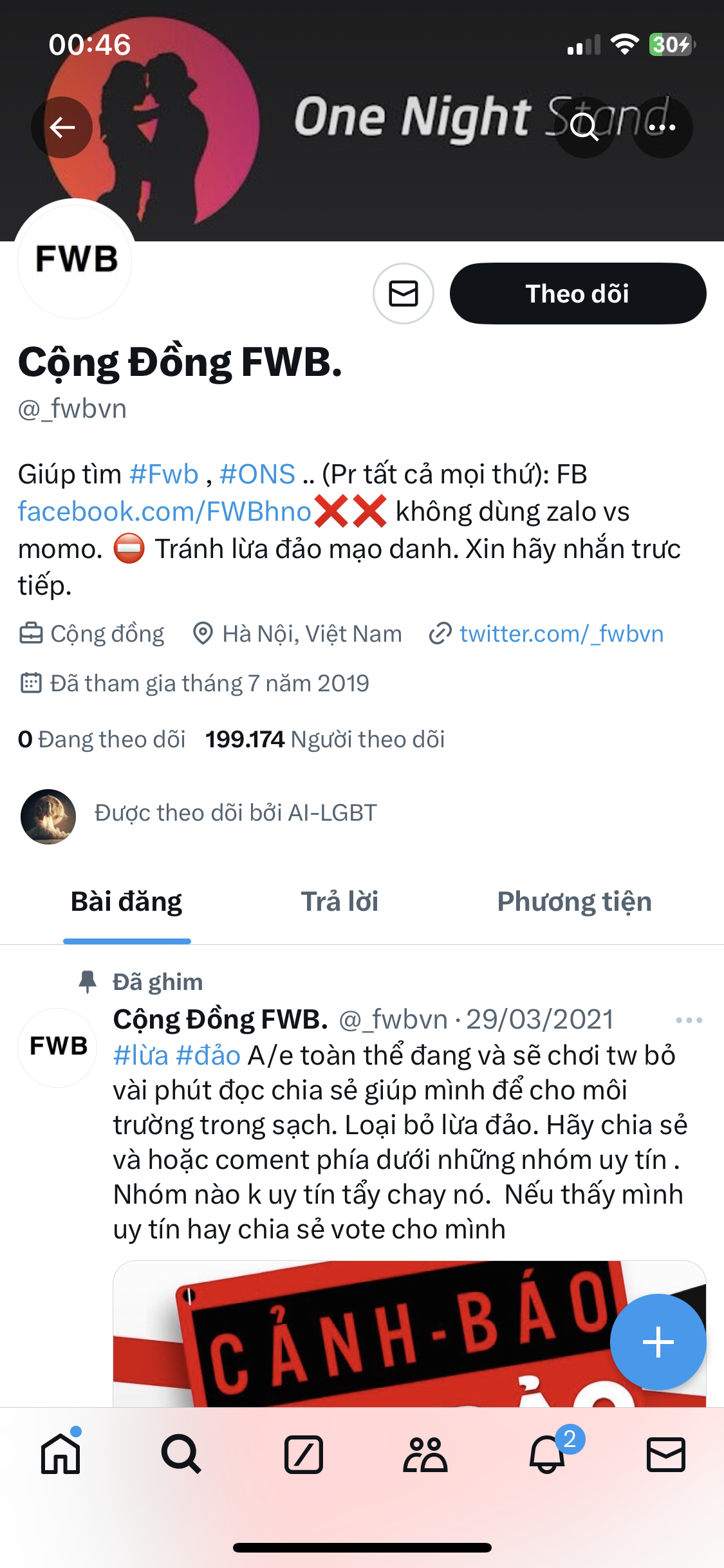Viewport: 724px width, 1568px height.
Task: Send a direct message to Cộng Đồng FWB
Action: click(404, 294)
